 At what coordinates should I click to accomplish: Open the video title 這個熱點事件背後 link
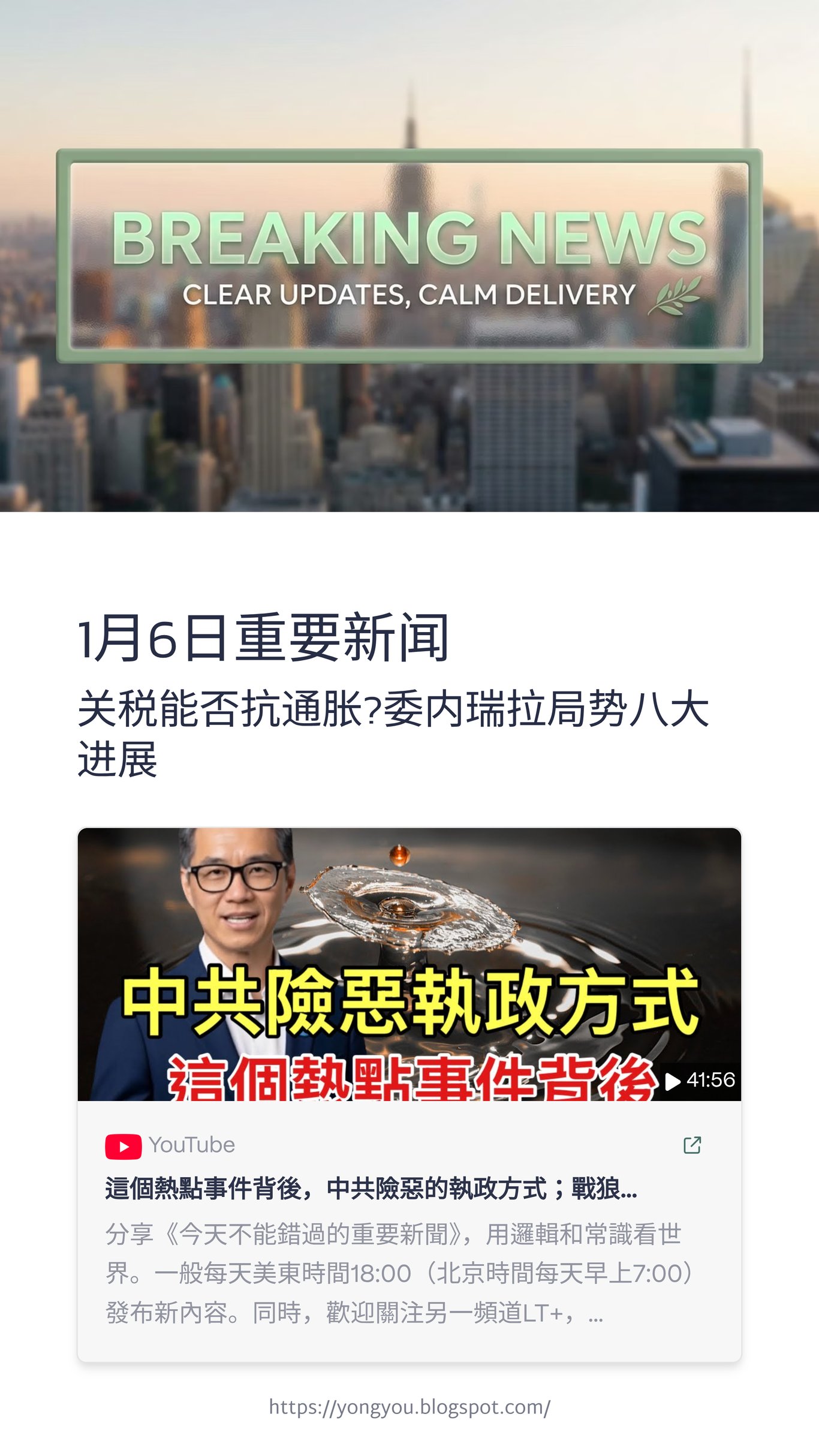(x=371, y=1189)
